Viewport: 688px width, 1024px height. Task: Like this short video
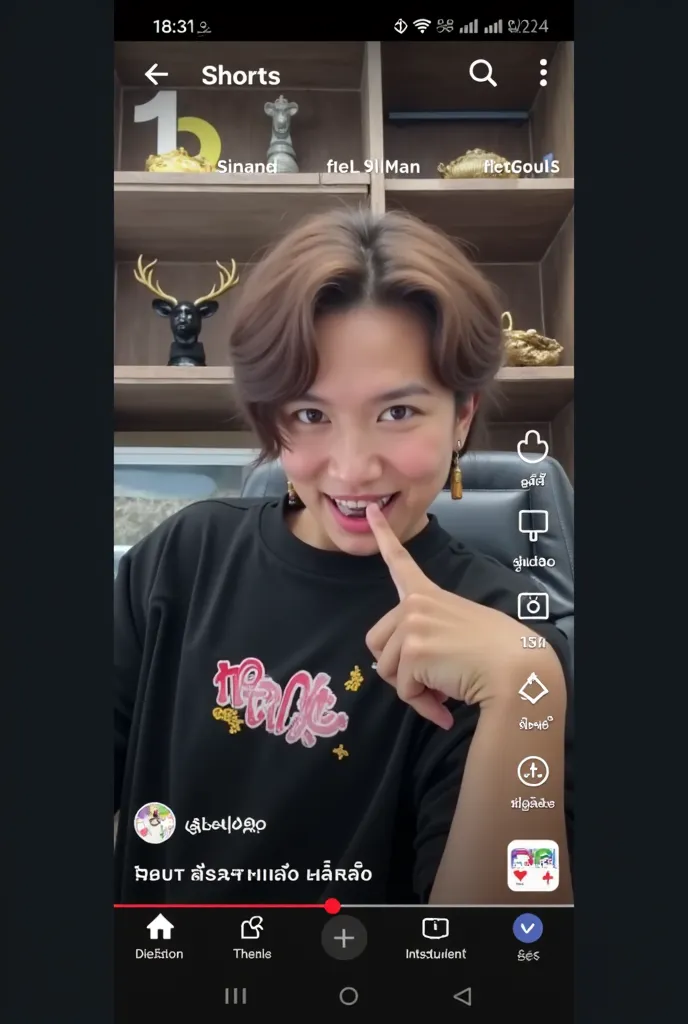[x=533, y=446]
